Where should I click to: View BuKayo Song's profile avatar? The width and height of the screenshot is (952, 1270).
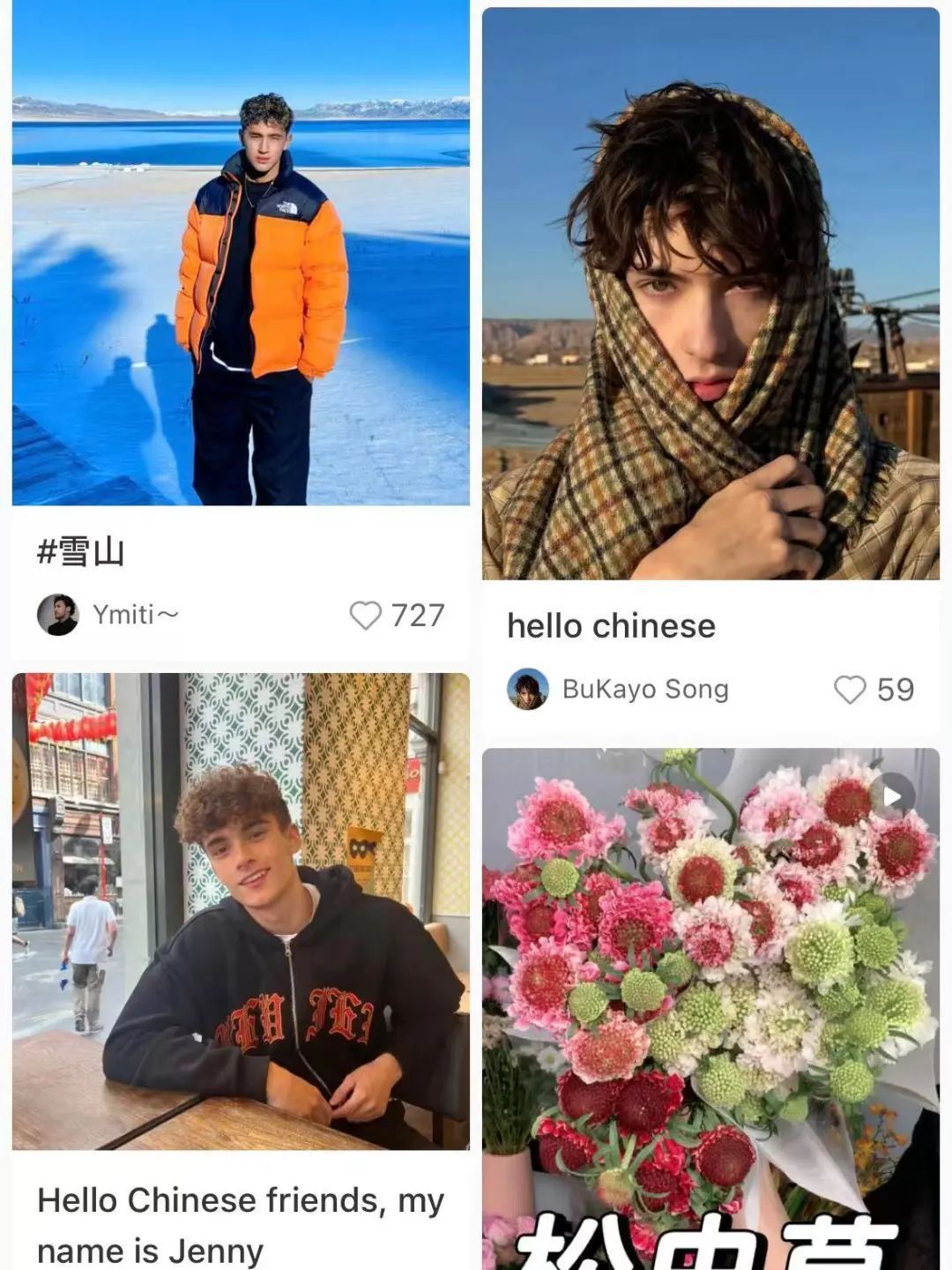click(528, 690)
